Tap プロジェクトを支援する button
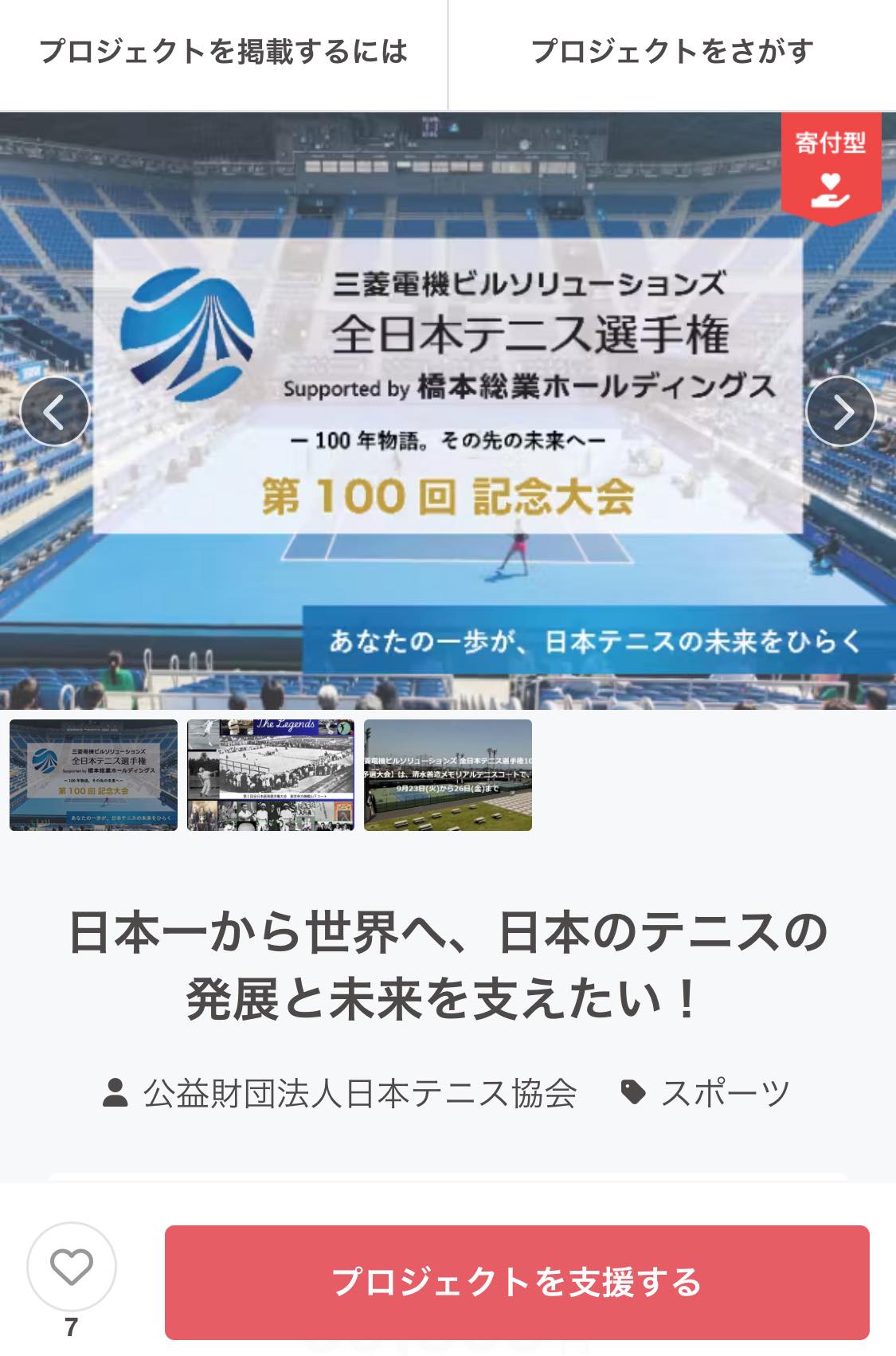This screenshot has width=896, height=1356. pos(517,1282)
